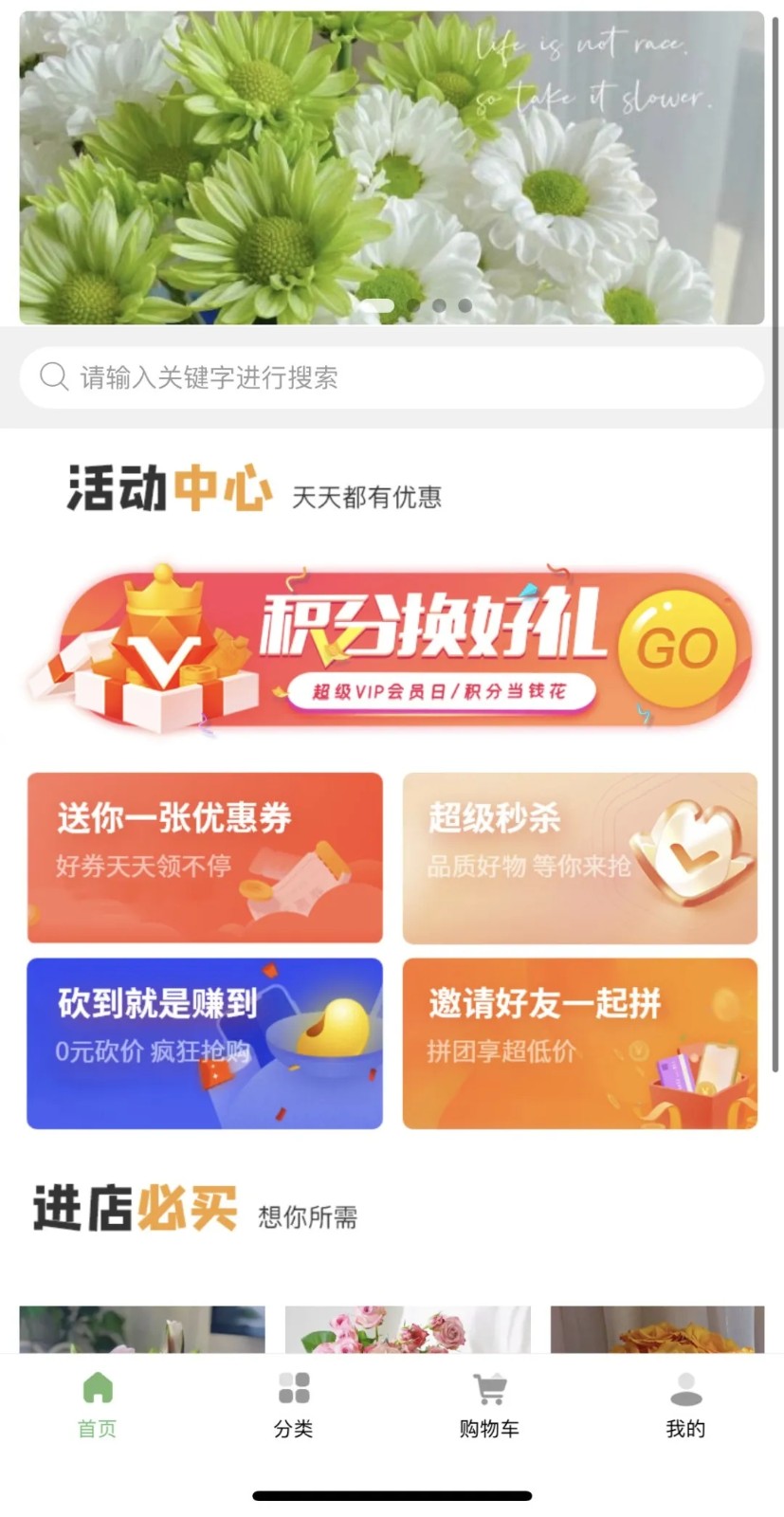Screen dimensions: 784x1517
Task: Open the 砍到就是赚到 bargain card
Action: coord(203,1043)
